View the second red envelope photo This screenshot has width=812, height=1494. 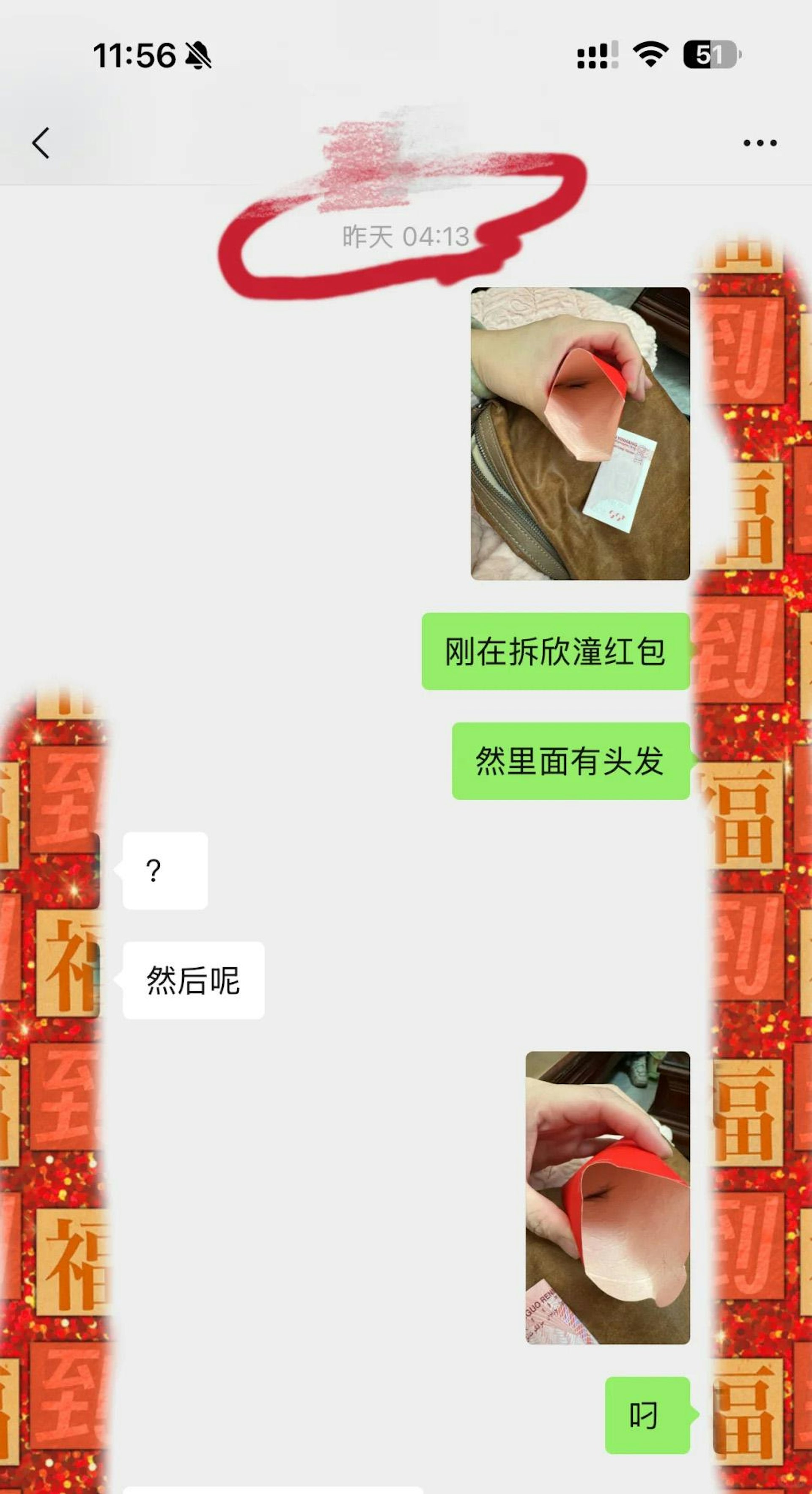pos(607,1197)
